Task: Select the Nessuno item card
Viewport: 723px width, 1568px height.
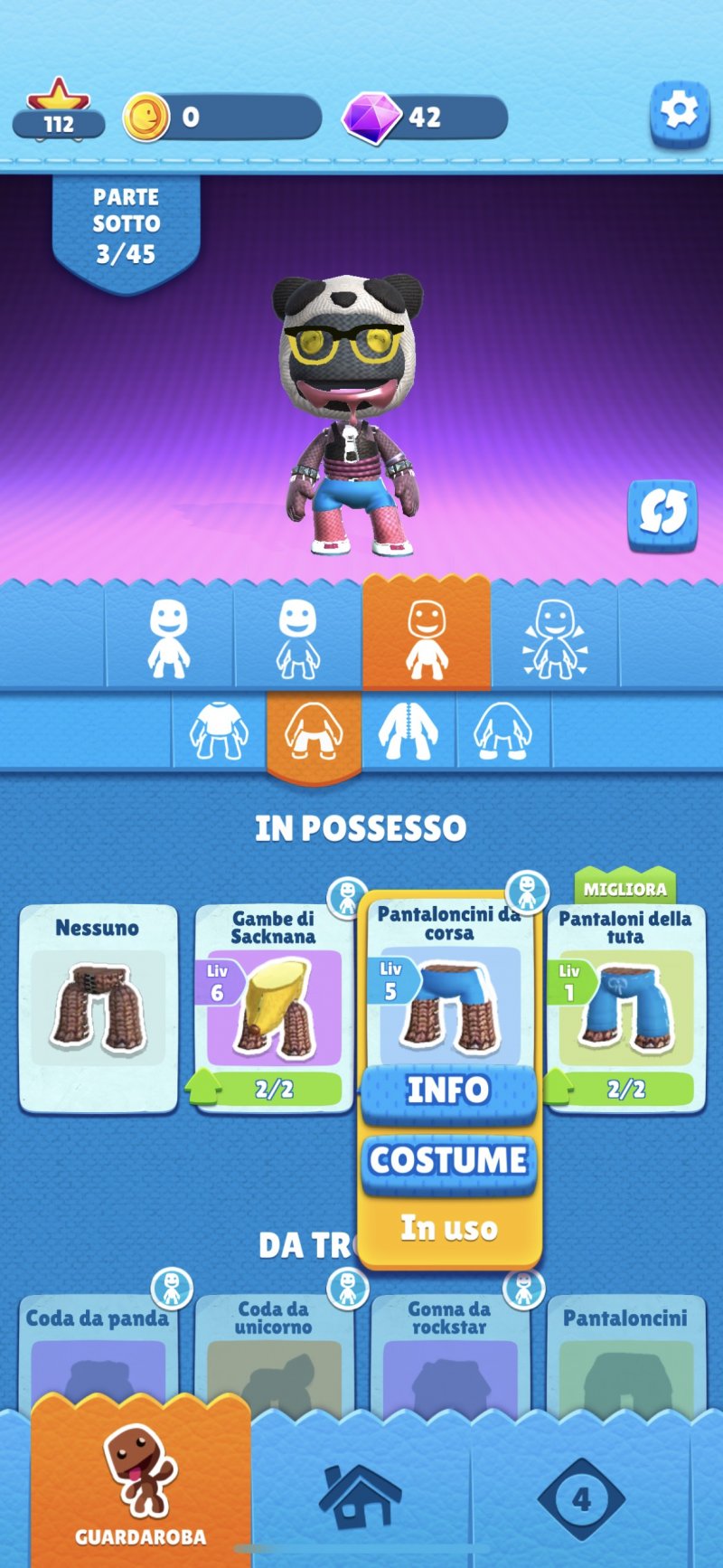Action: point(98,1007)
